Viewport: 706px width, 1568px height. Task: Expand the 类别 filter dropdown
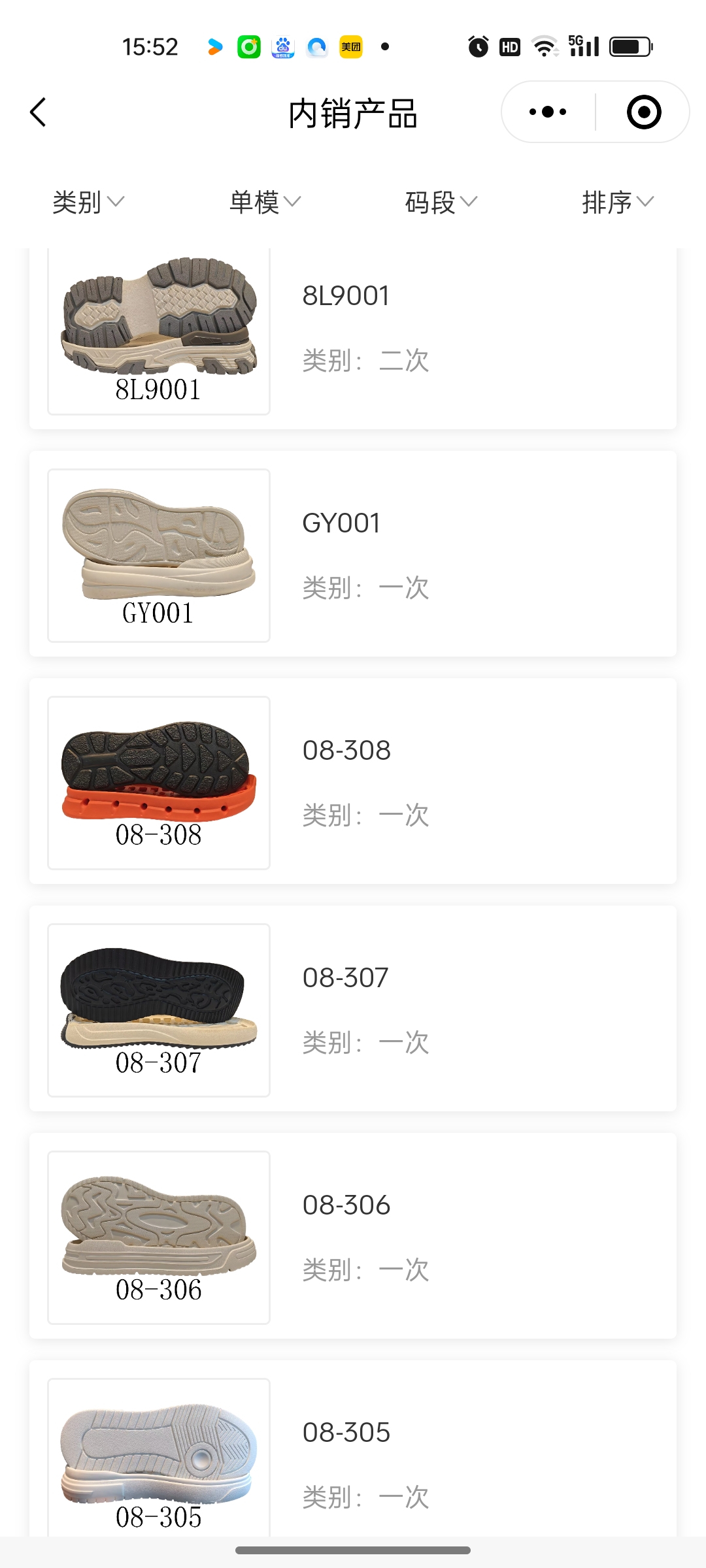[88, 202]
